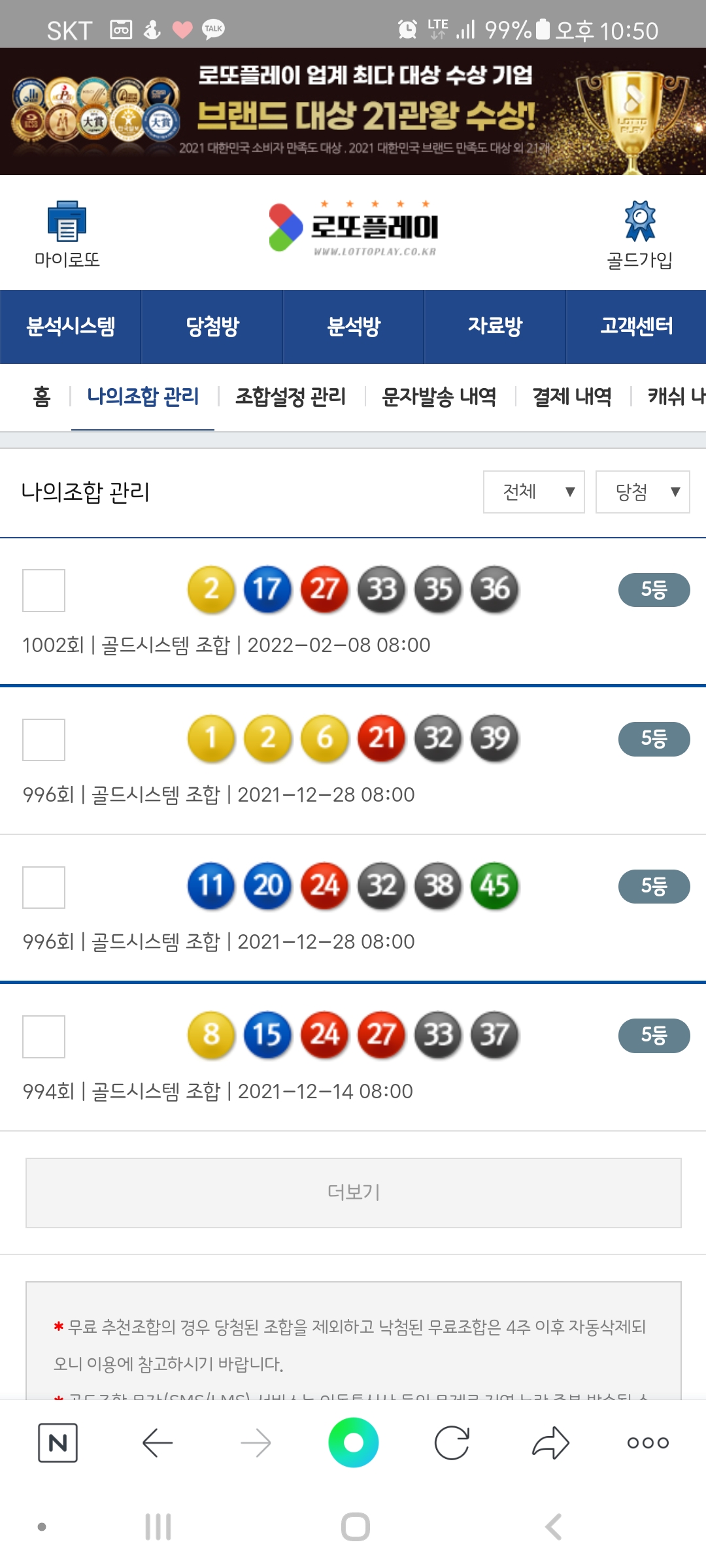Go to 홈 sub-tab
Screen dimensions: 706x1568
coord(42,397)
